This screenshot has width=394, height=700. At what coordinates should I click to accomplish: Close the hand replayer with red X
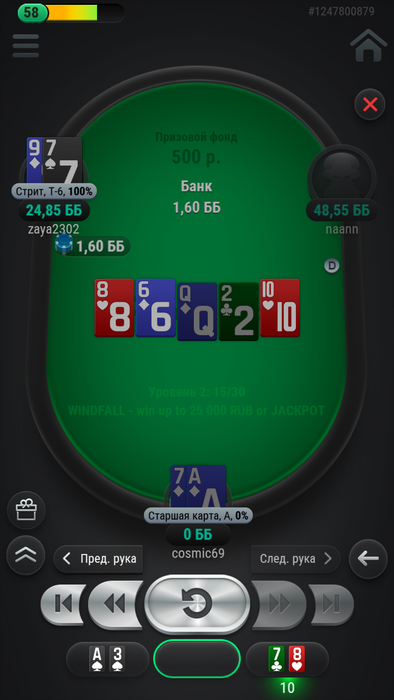pos(370,104)
